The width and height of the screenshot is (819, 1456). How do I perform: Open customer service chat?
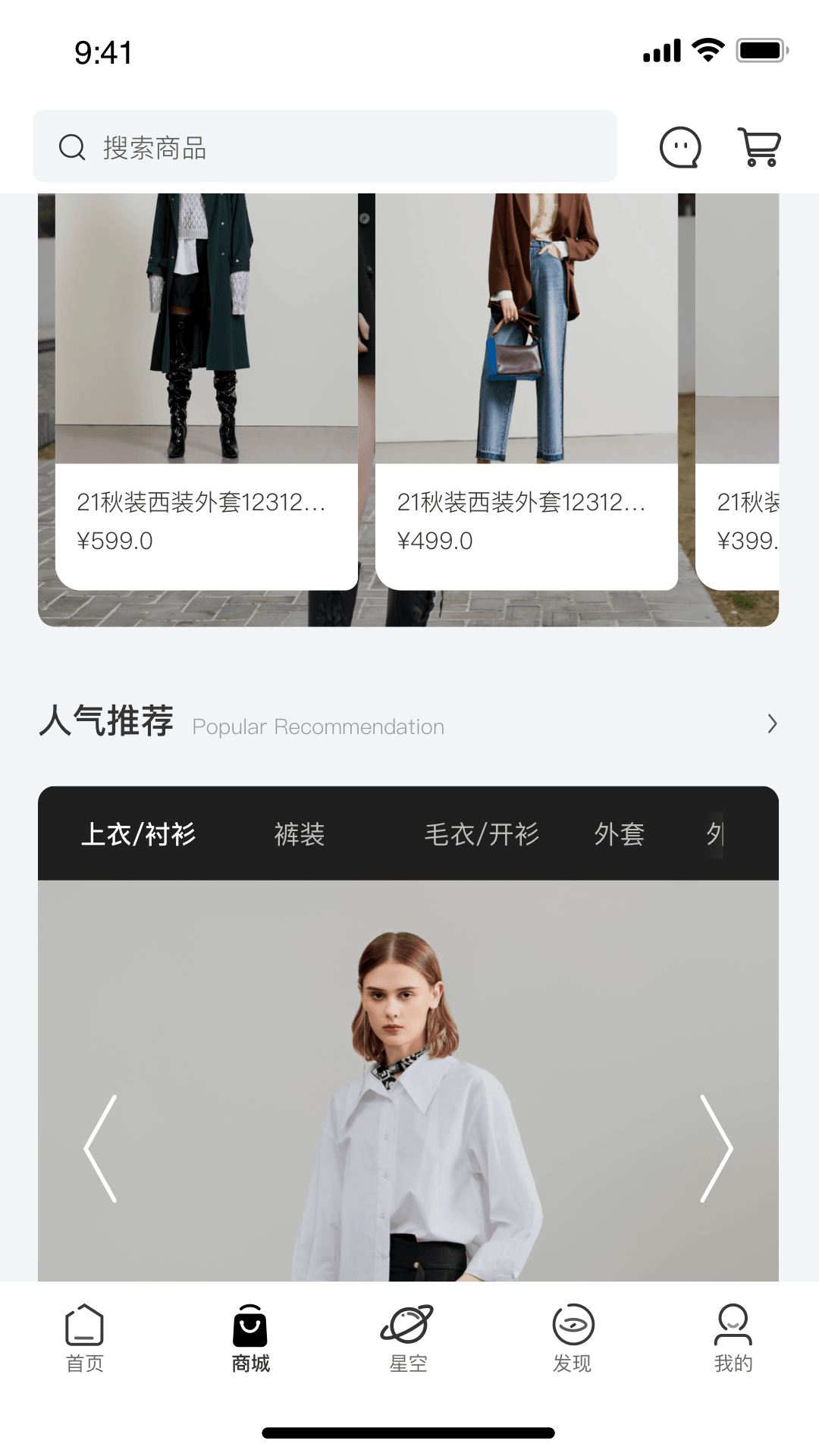[x=680, y=147]
